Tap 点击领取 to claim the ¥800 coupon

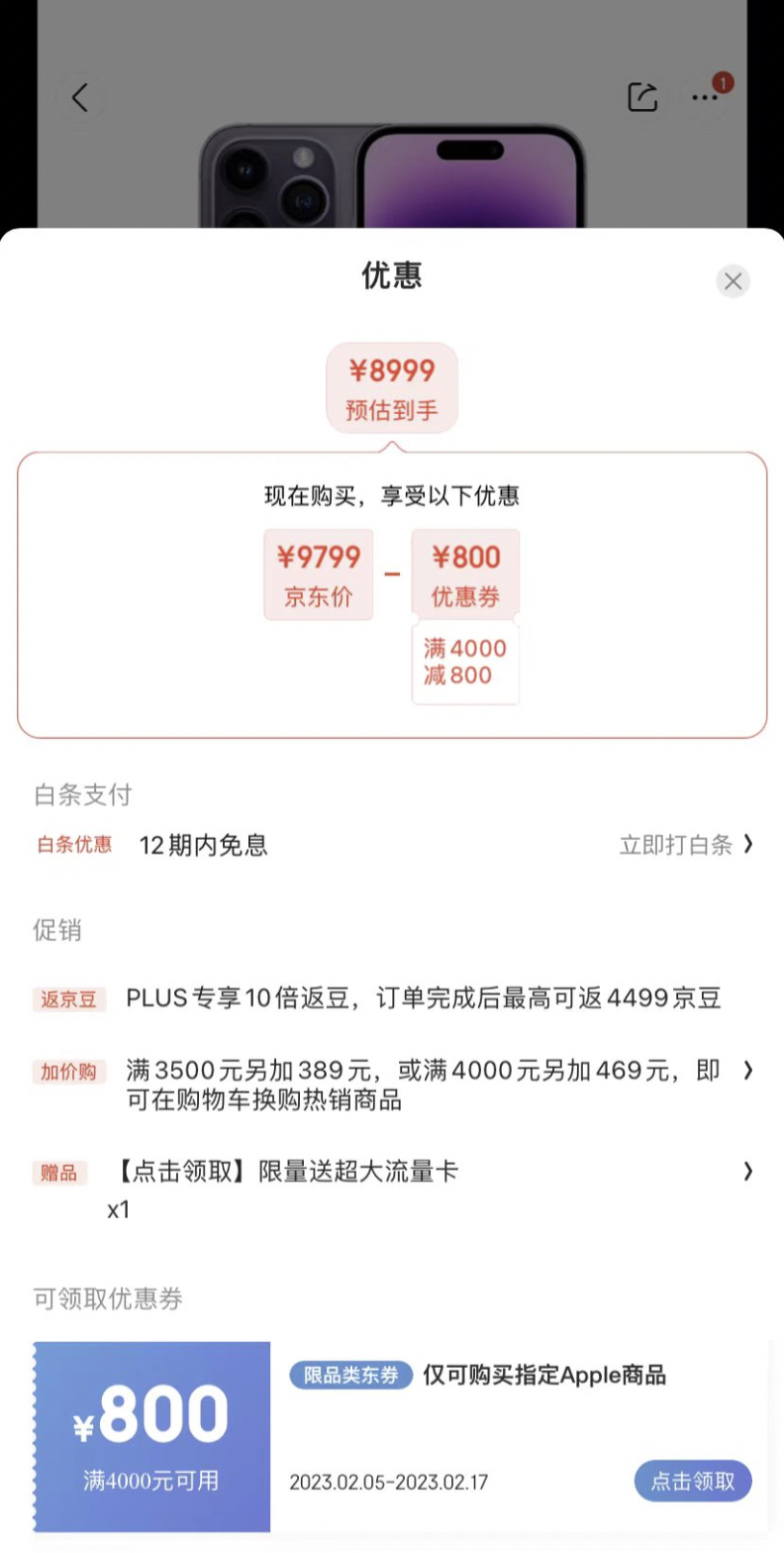692,1481
